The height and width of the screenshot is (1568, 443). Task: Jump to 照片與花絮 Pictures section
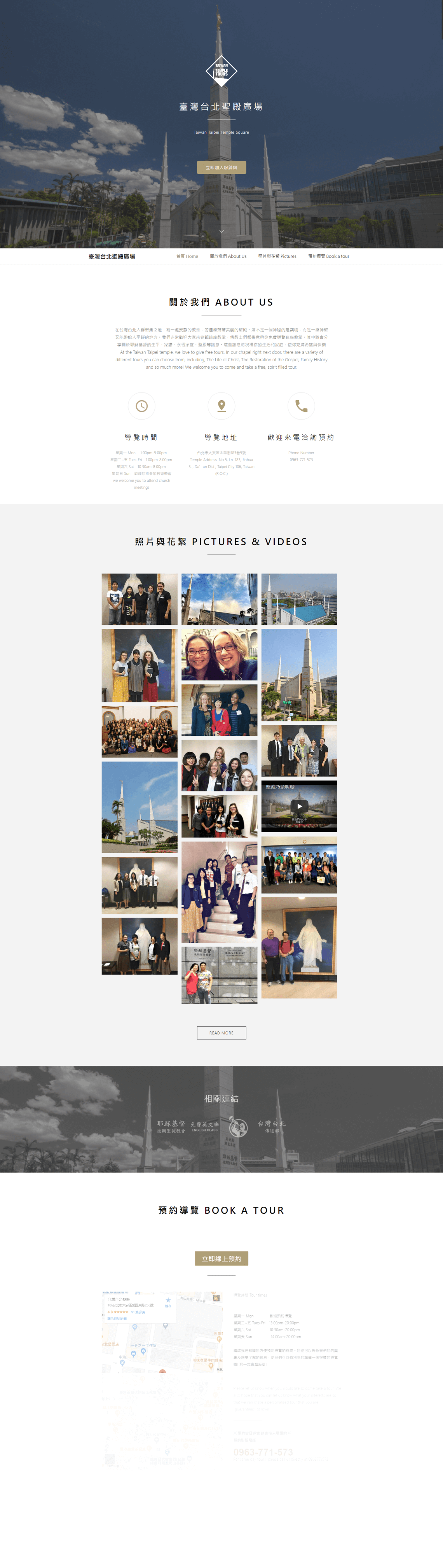pyautogui.click(x=277, y=256)
